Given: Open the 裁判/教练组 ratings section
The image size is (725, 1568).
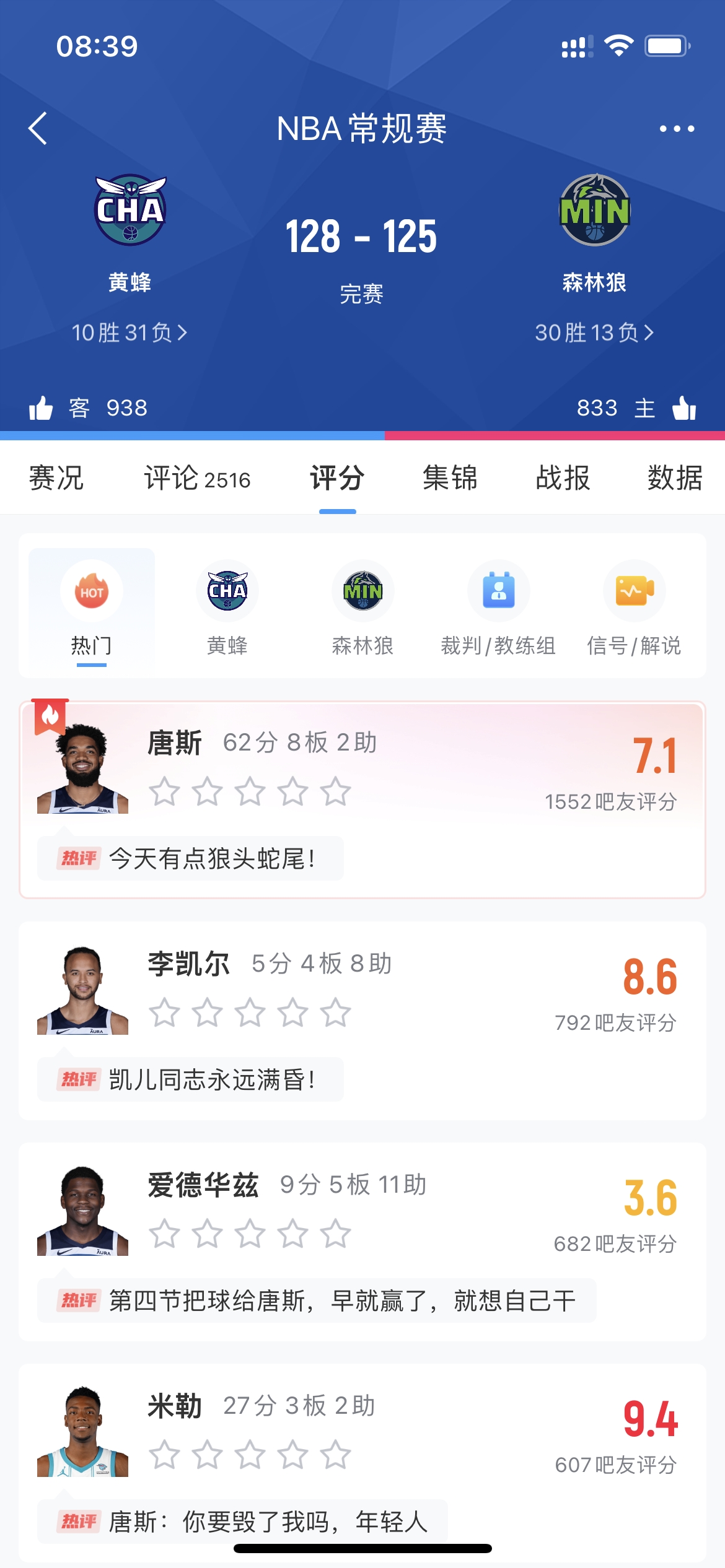Looking at the screenshot, I should point(499,590).
